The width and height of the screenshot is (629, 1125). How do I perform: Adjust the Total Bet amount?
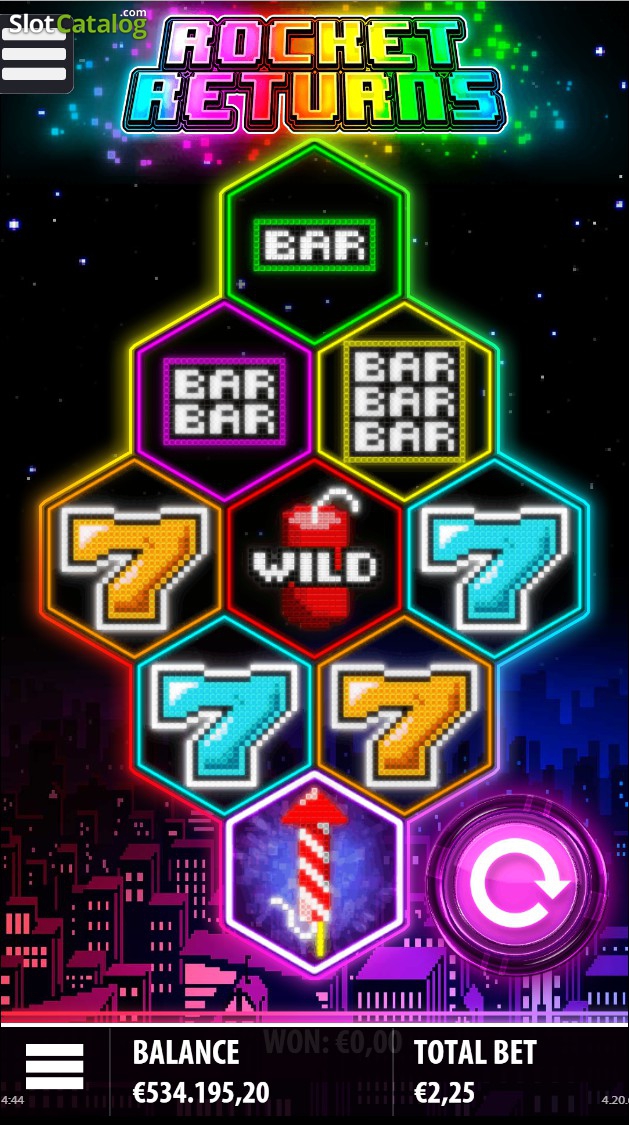475,1072
